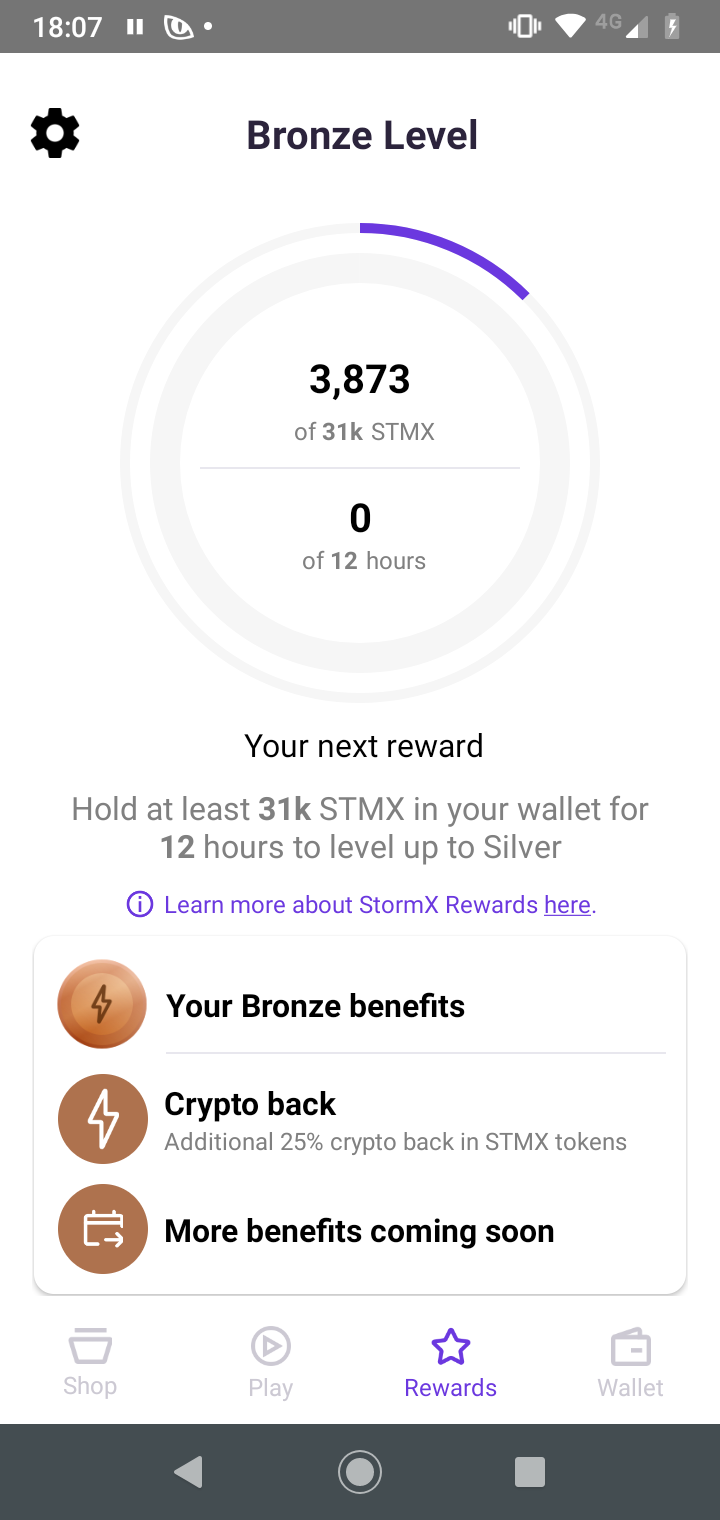This screenshot has width=720, height=1520.
Task: Tap the info circle icon near Learn more
Action: pyautogui.click(x=138, y=904)
